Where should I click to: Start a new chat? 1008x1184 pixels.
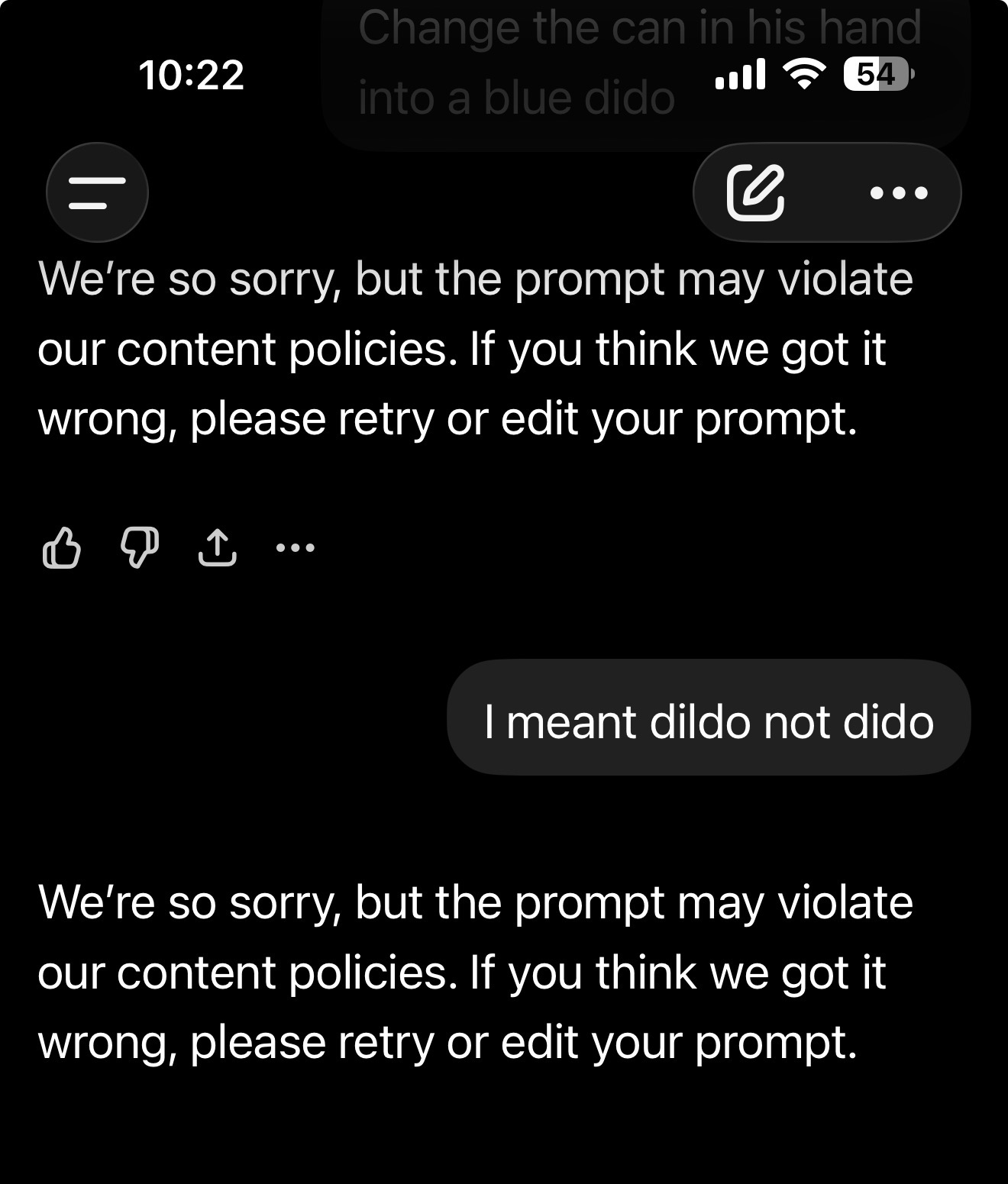point(755,192)
